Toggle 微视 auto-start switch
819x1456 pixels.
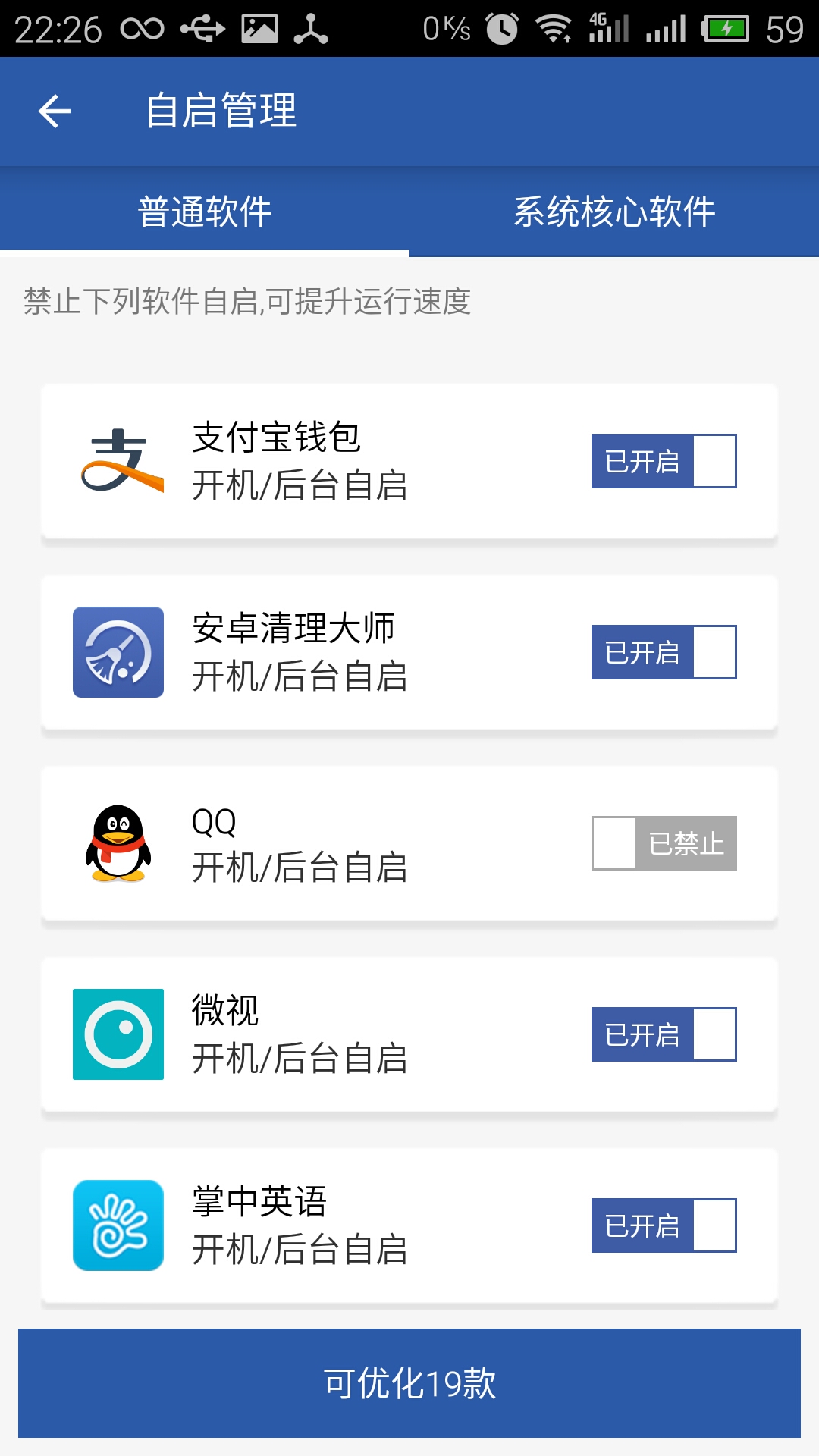click(x=664, y=1034)
